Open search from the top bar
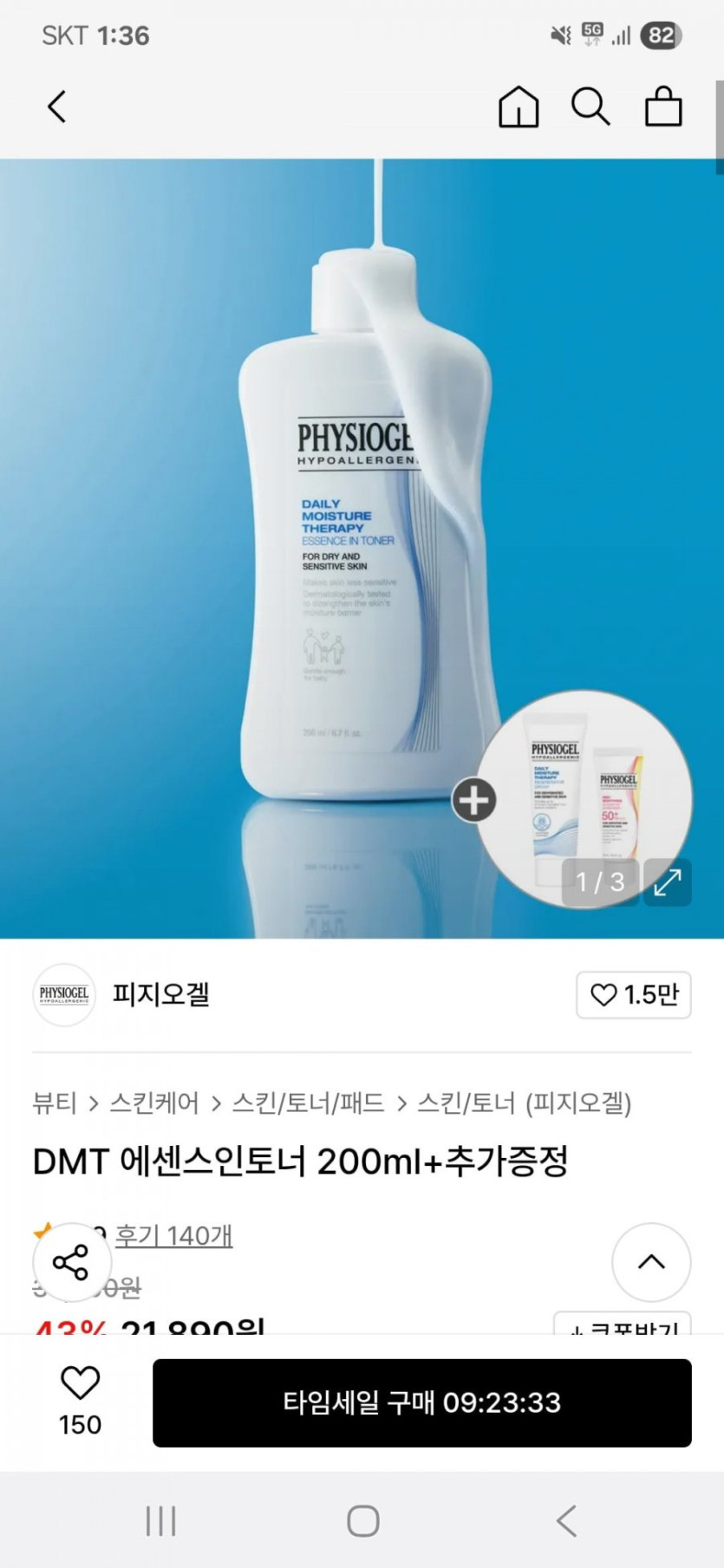 tap(590, 107)
